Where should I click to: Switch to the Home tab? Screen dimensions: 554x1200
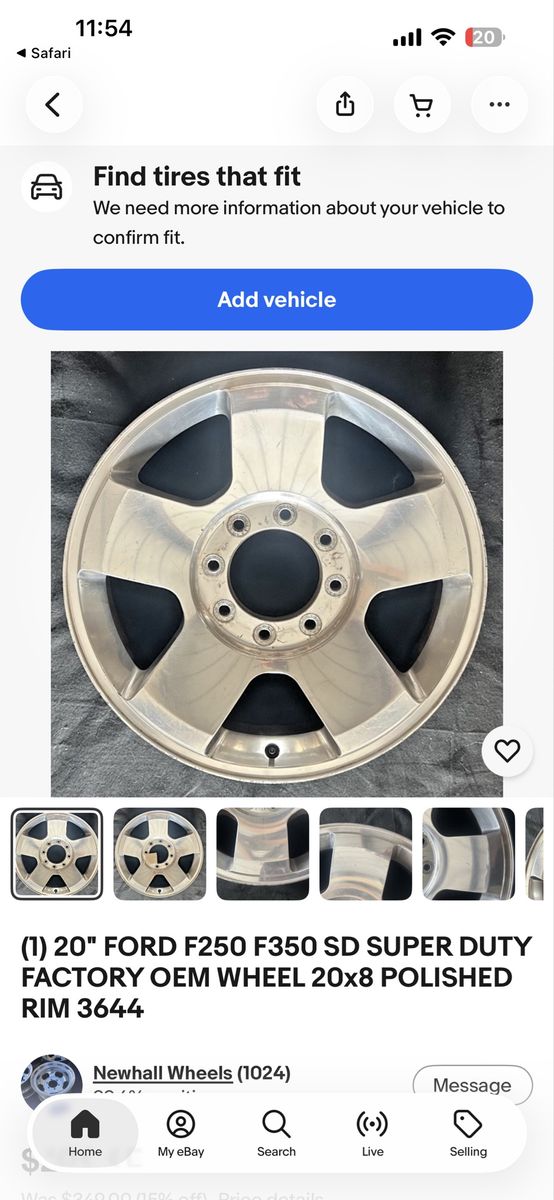[x=85, y=1134]
